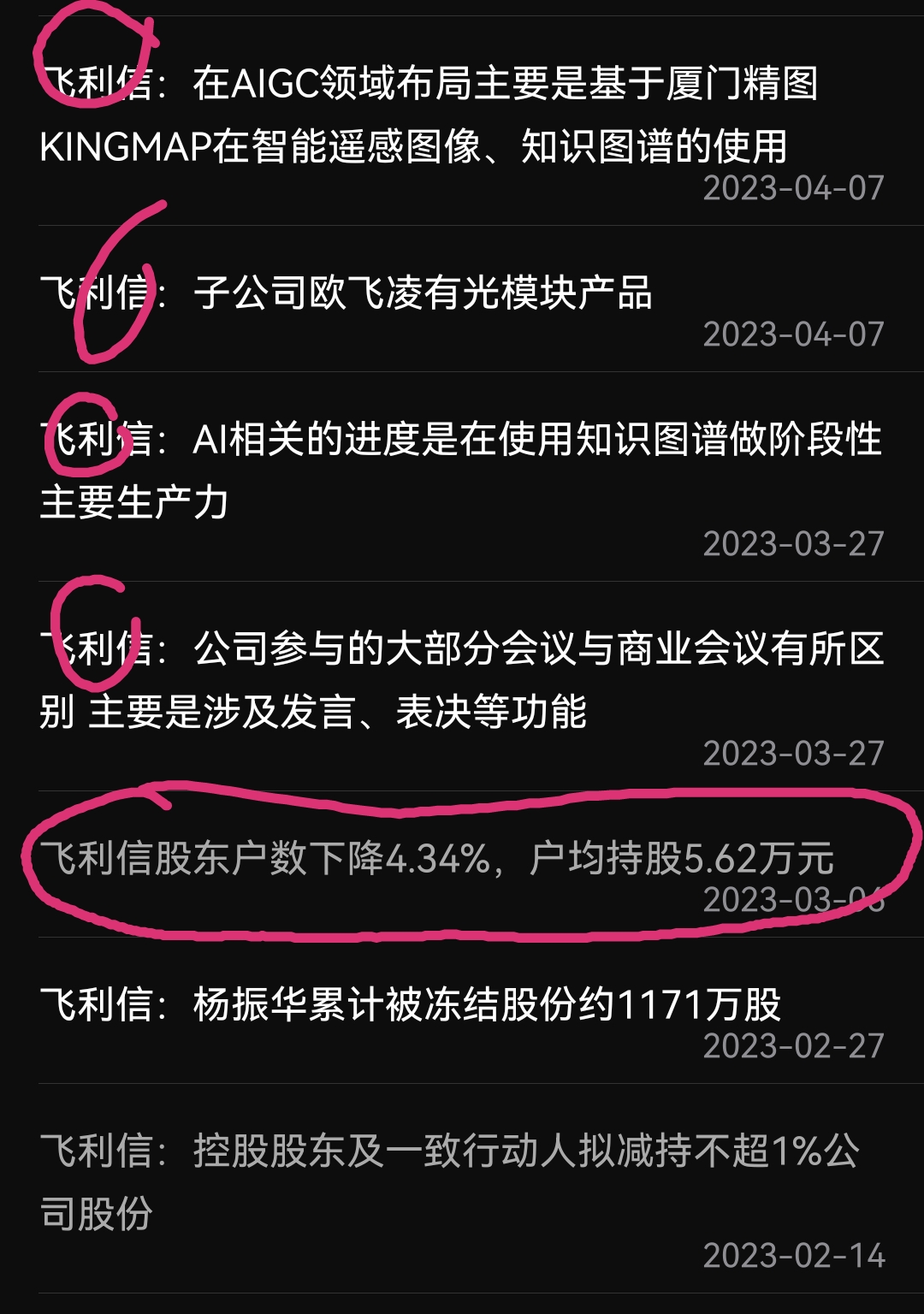The image size is (924, 1314).
Task: Click the circle drawn over 飞利信 third headline
Action: (x=86, y=436)
